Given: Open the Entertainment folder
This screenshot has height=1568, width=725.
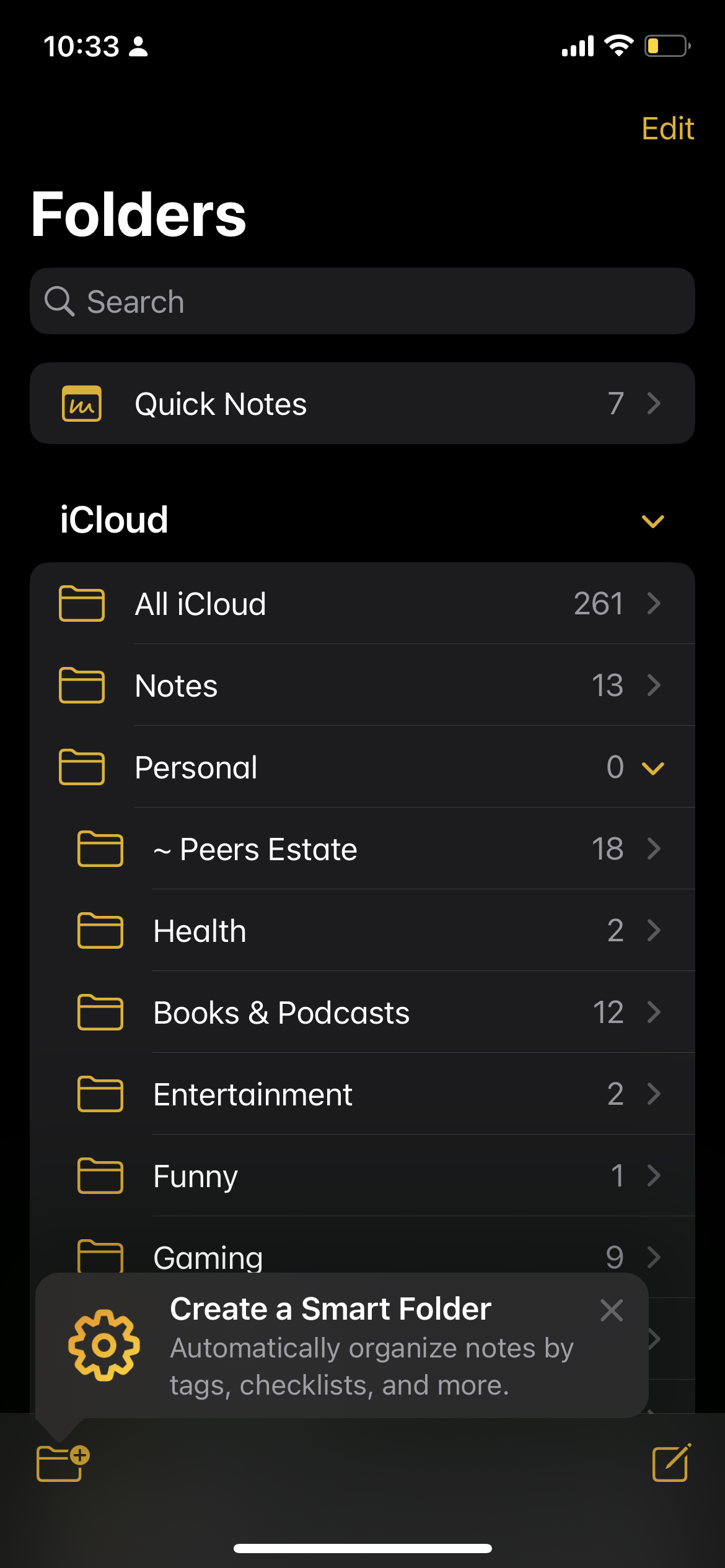Looking at the screenshot, I should tap(362, 1094).
